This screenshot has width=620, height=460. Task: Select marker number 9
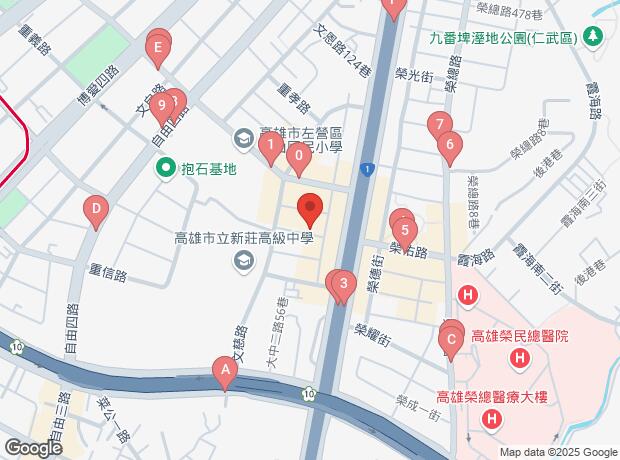[x=161, y=104]
